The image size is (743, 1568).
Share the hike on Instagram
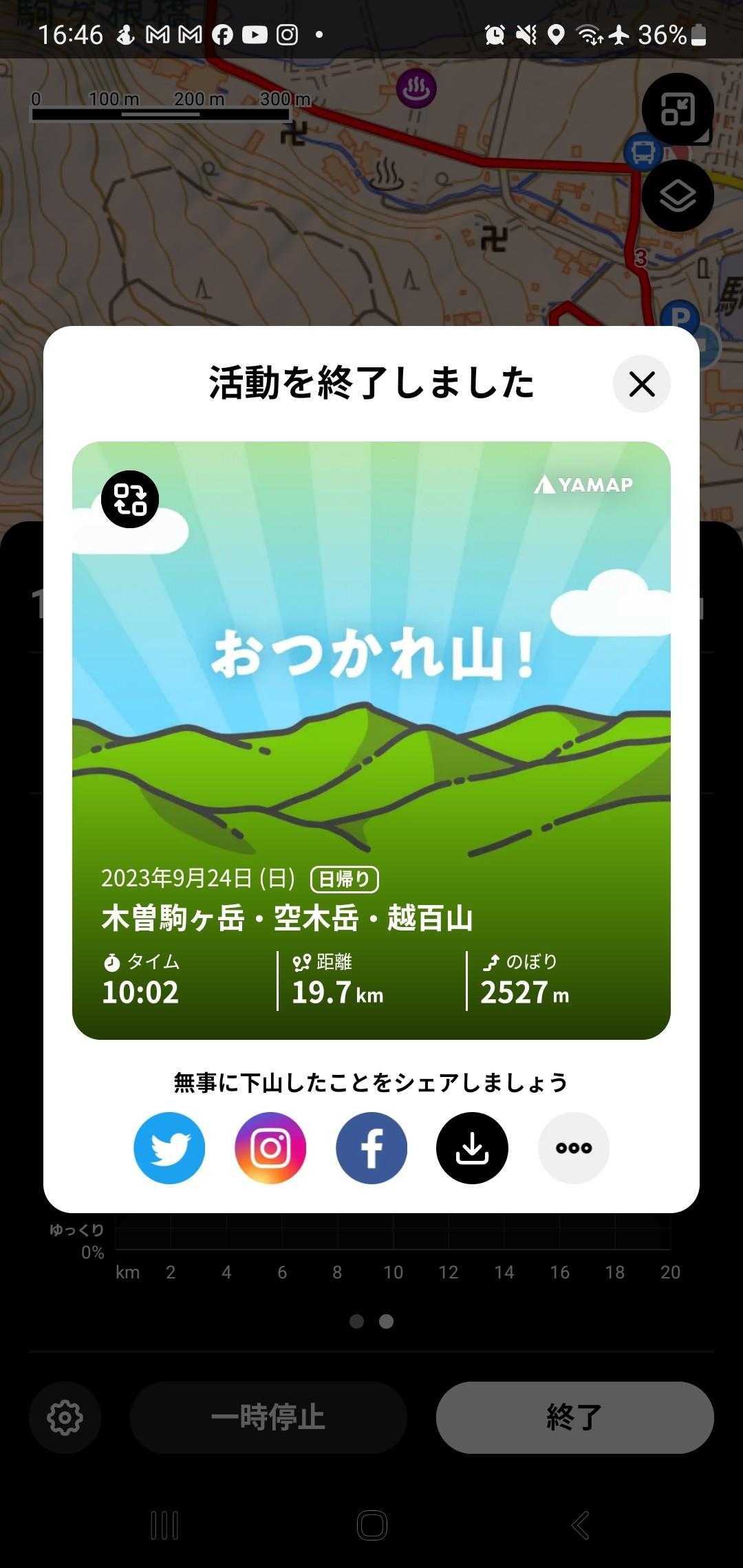pos(270,1148)
